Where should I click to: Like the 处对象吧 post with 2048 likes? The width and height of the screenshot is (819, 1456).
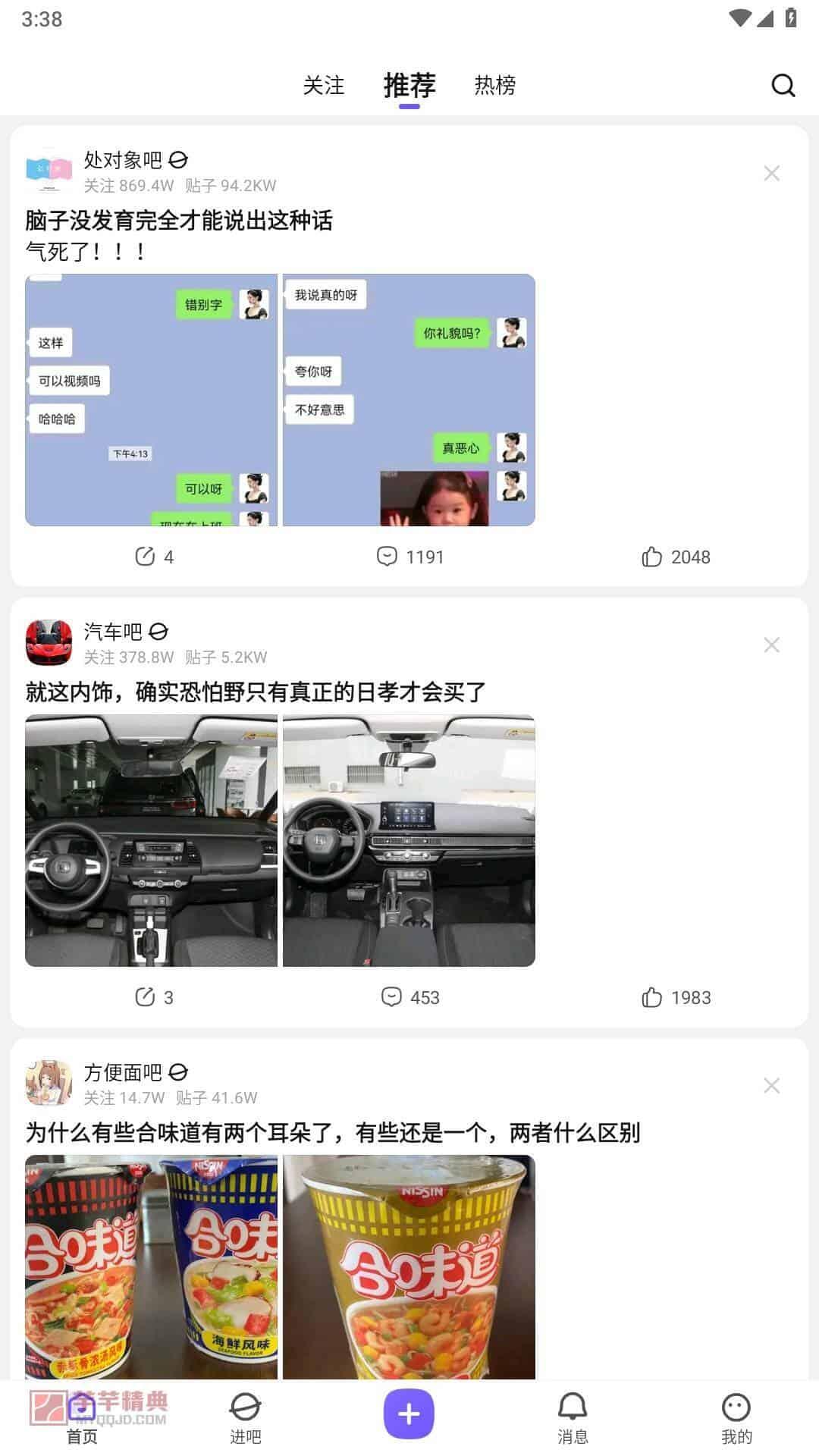point(676,557)
